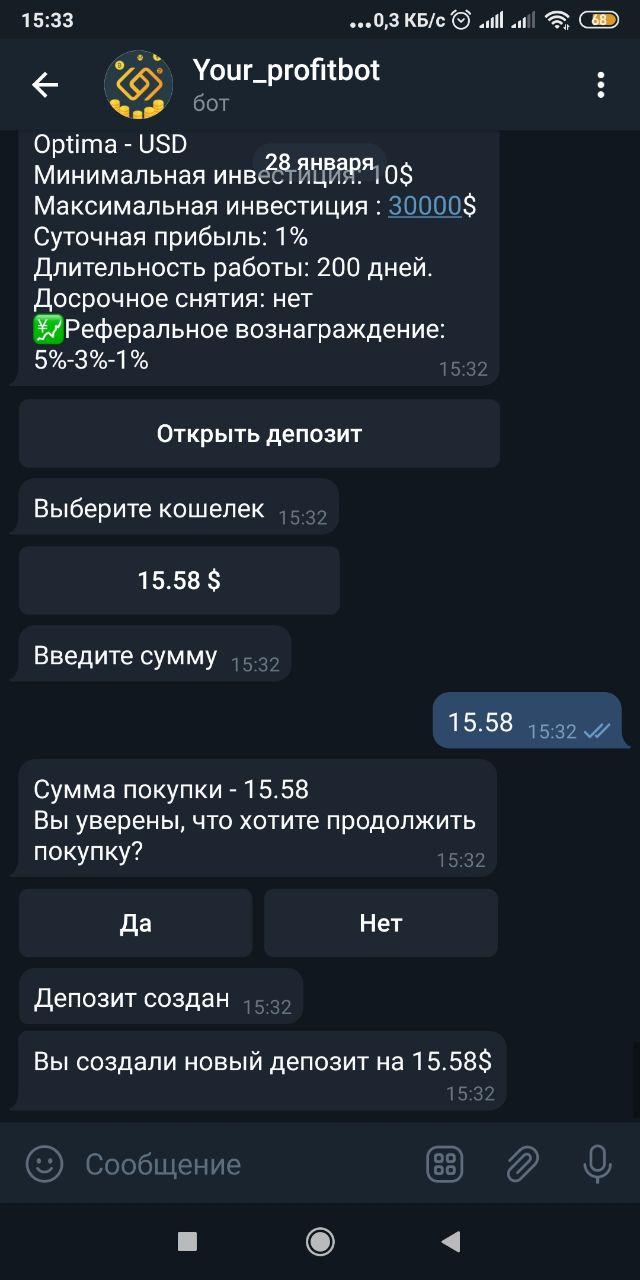
Task: Open the bot commands keyboard icon
Action: coord(445,1164)
